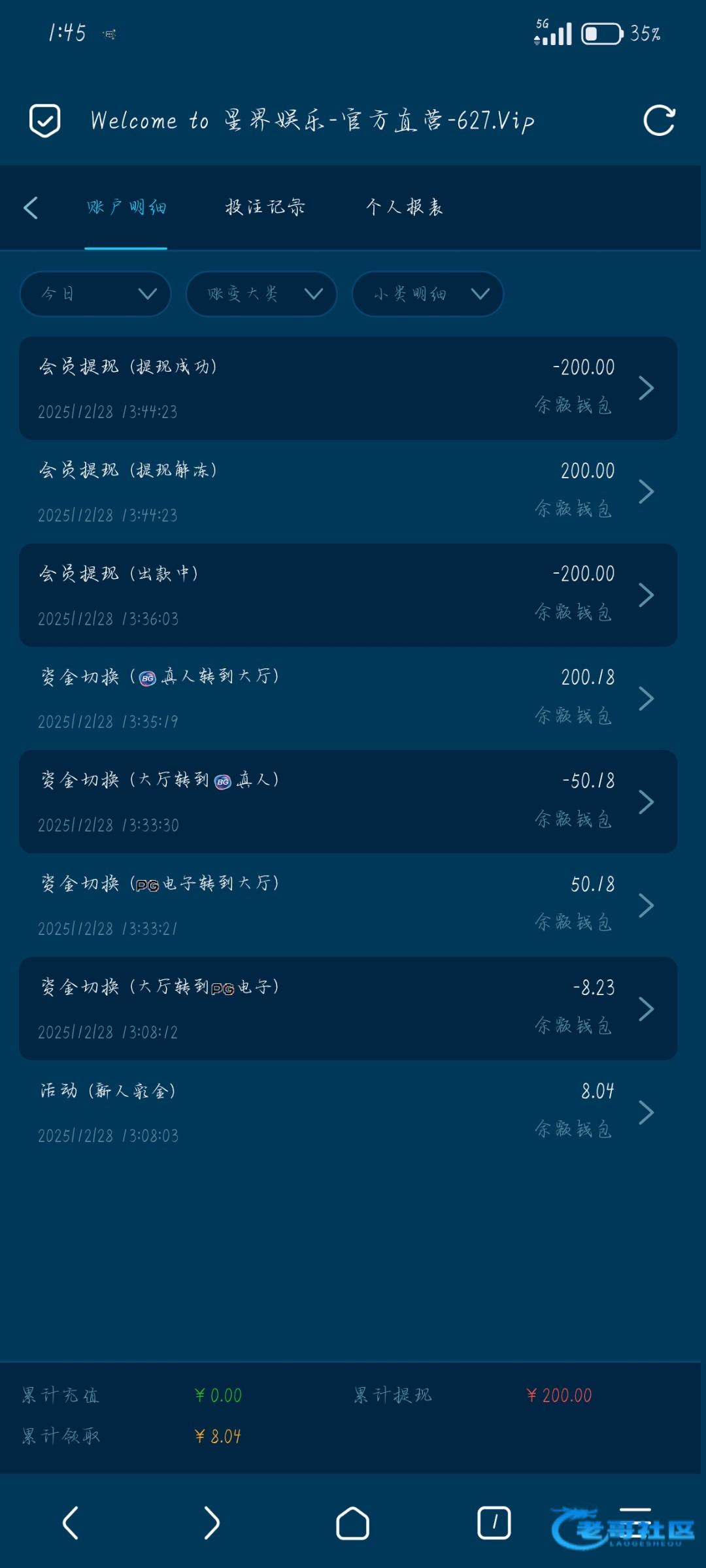
Task: Reload the page with the refresh icon
Action: [659, 121]
